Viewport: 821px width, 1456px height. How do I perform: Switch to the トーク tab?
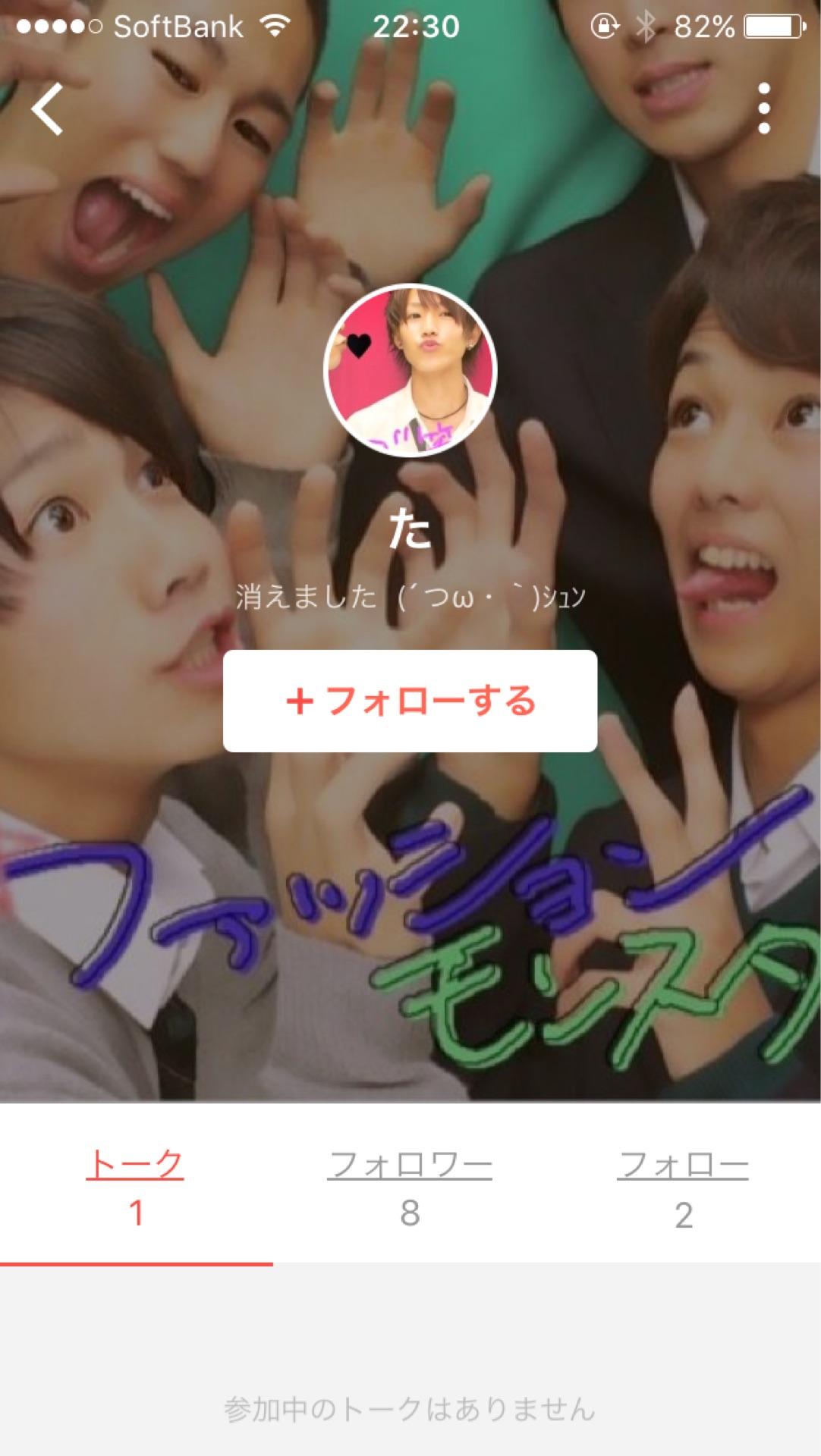[x=136, y=1185]
